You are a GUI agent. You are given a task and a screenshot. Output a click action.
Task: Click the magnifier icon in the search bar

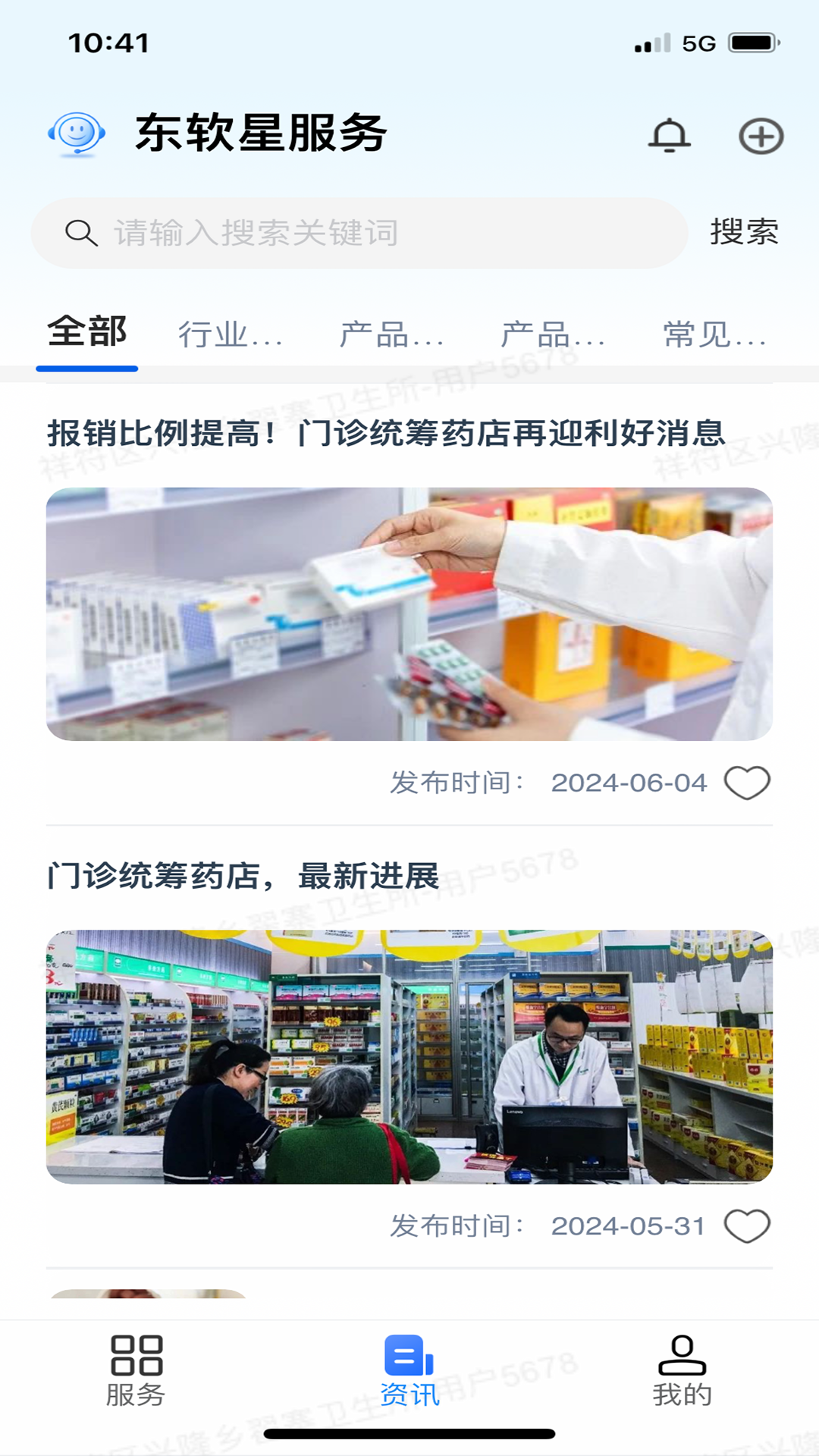pyautogui.click(x=82, y=231)
